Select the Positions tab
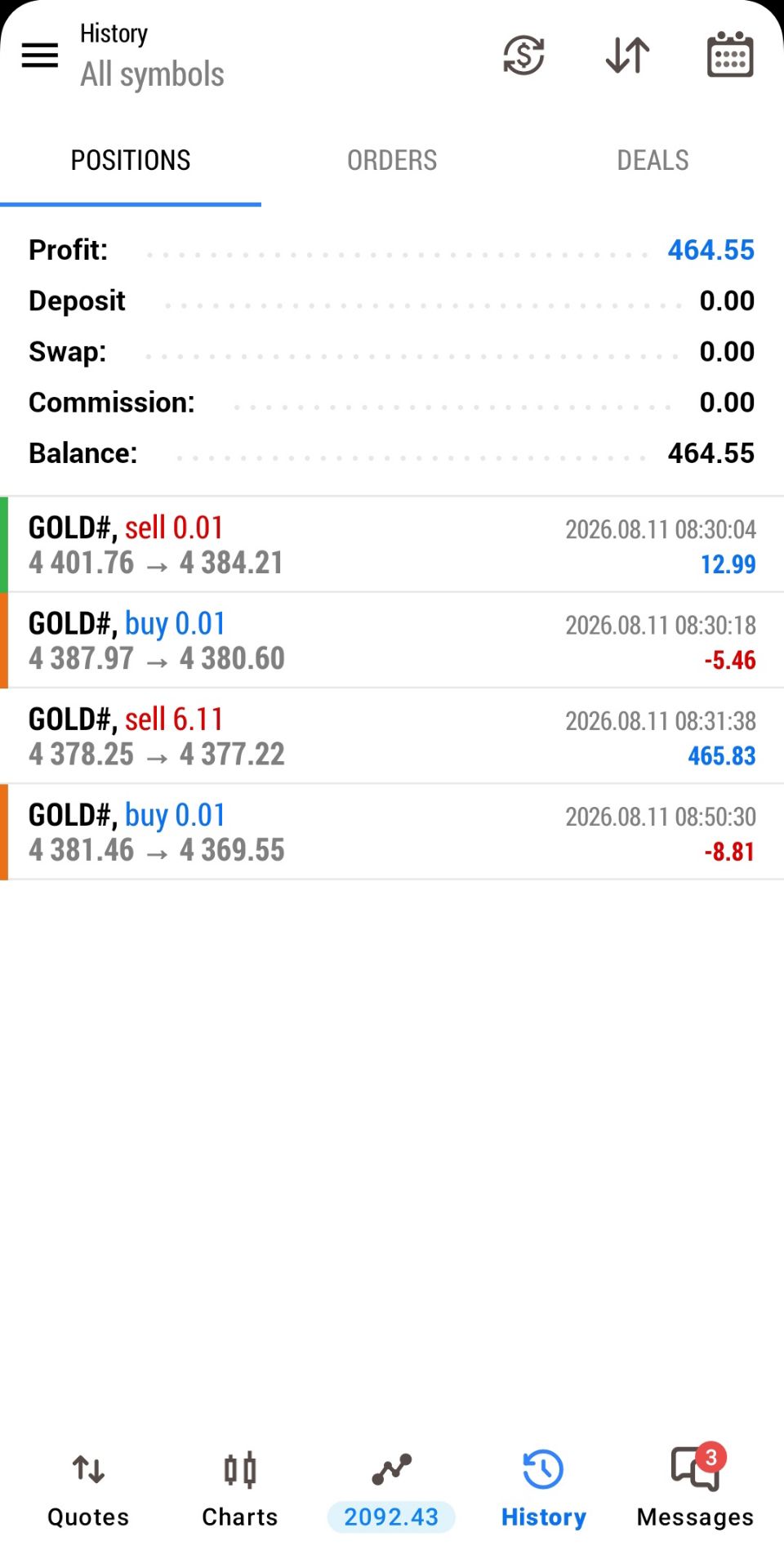 pos(131,160)
